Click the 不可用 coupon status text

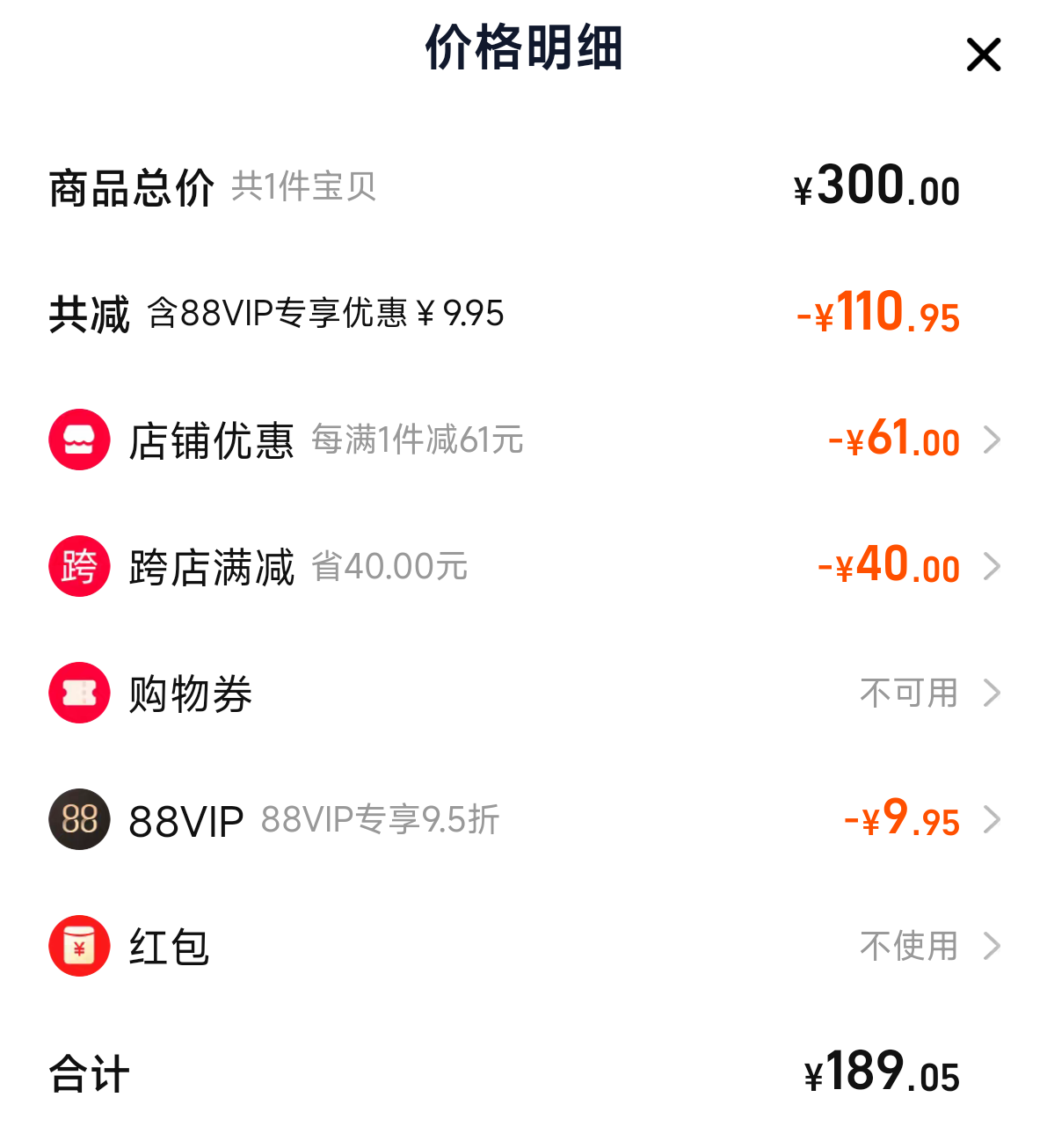(908, 693)
